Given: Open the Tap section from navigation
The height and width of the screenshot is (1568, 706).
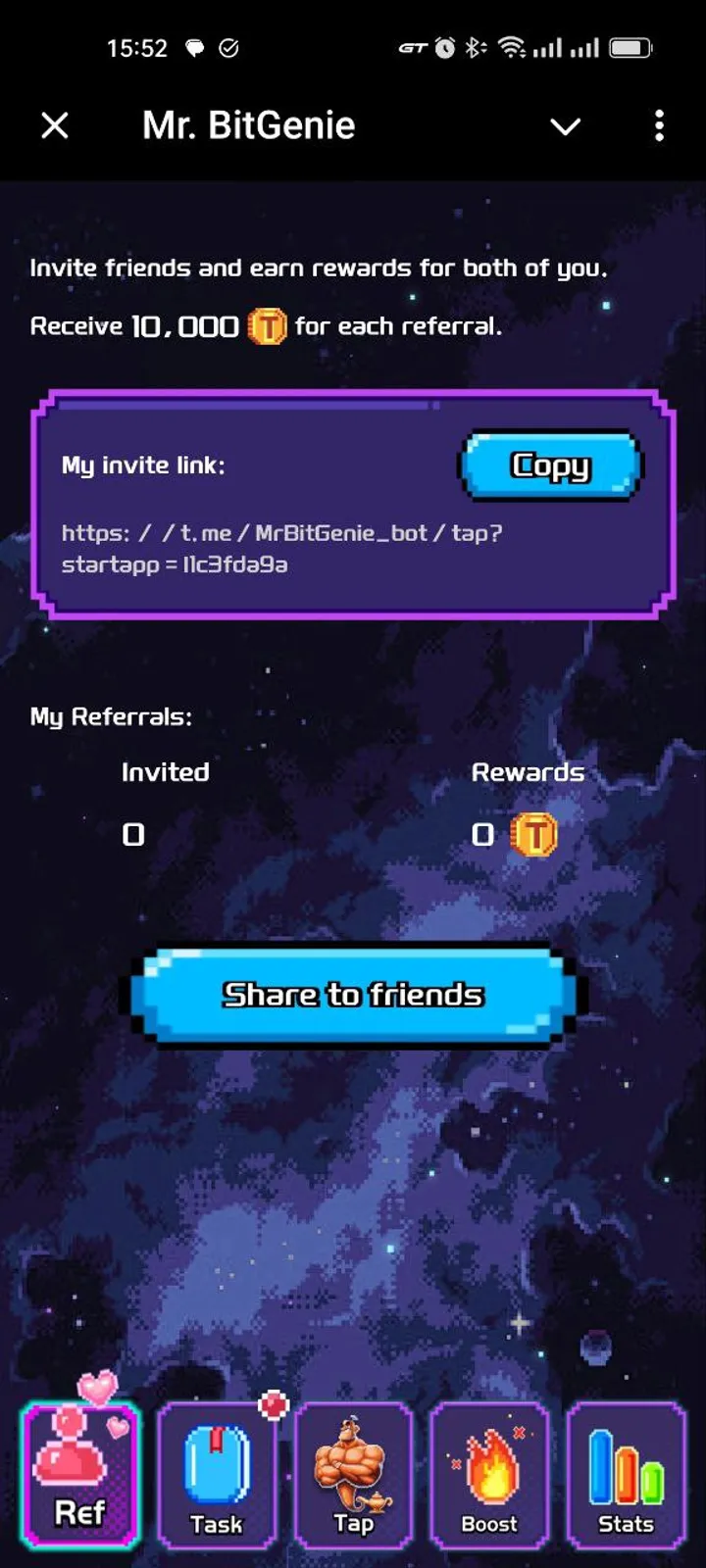Looking at the screenshot, I should [353, 1475].
